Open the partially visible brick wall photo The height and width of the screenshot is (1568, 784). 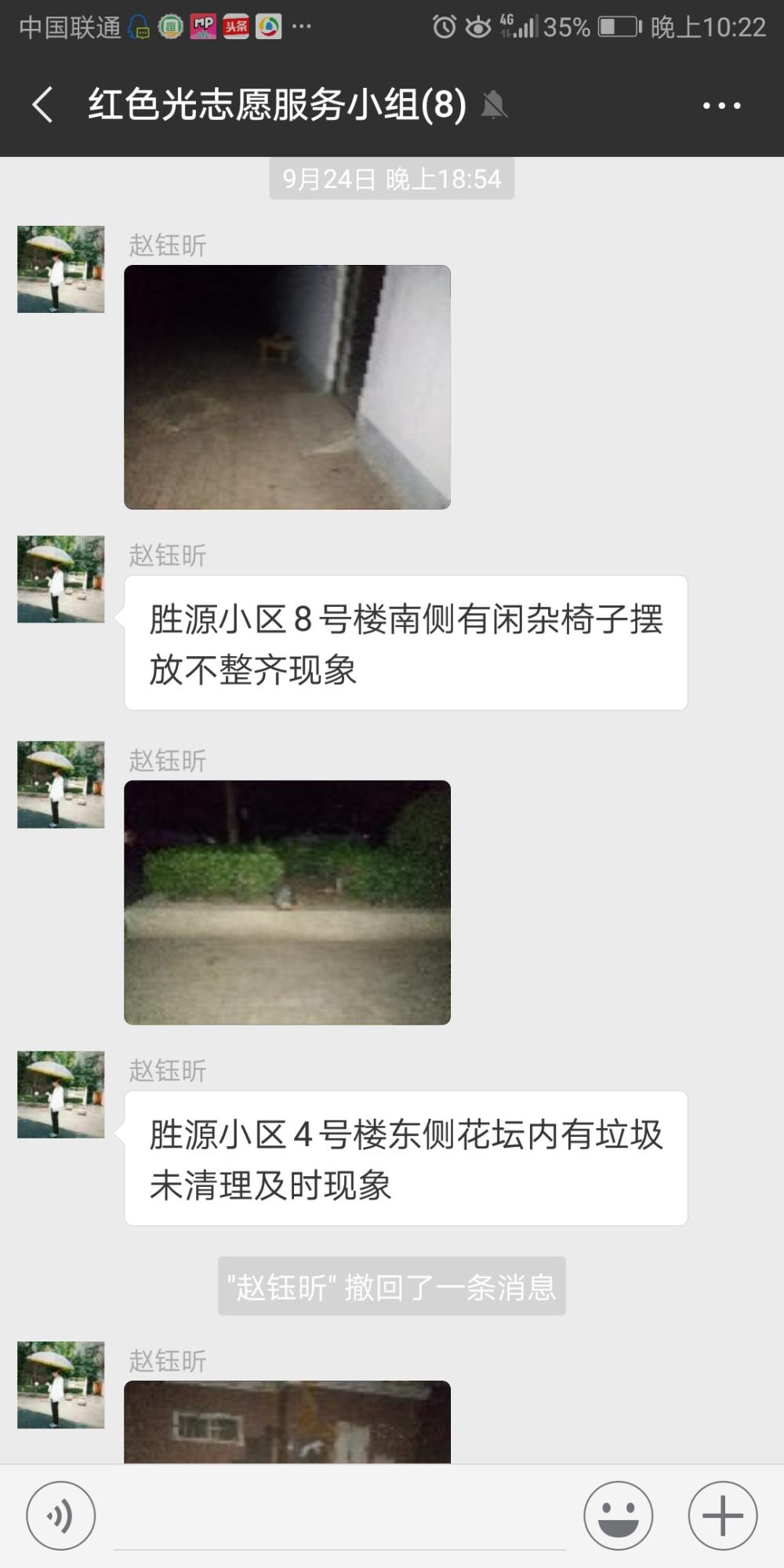click(x=287, y=1421)
